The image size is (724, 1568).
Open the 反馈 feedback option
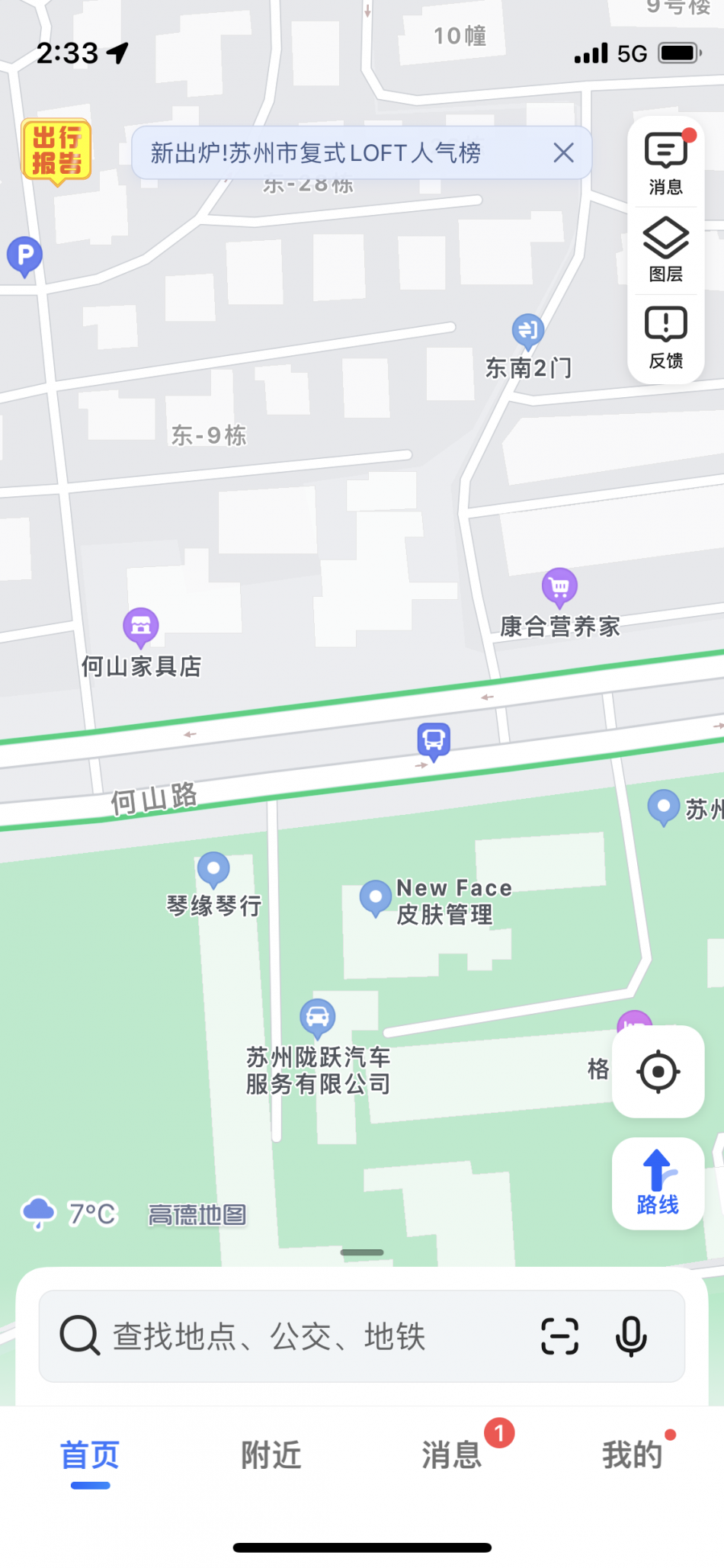(665, 338)
